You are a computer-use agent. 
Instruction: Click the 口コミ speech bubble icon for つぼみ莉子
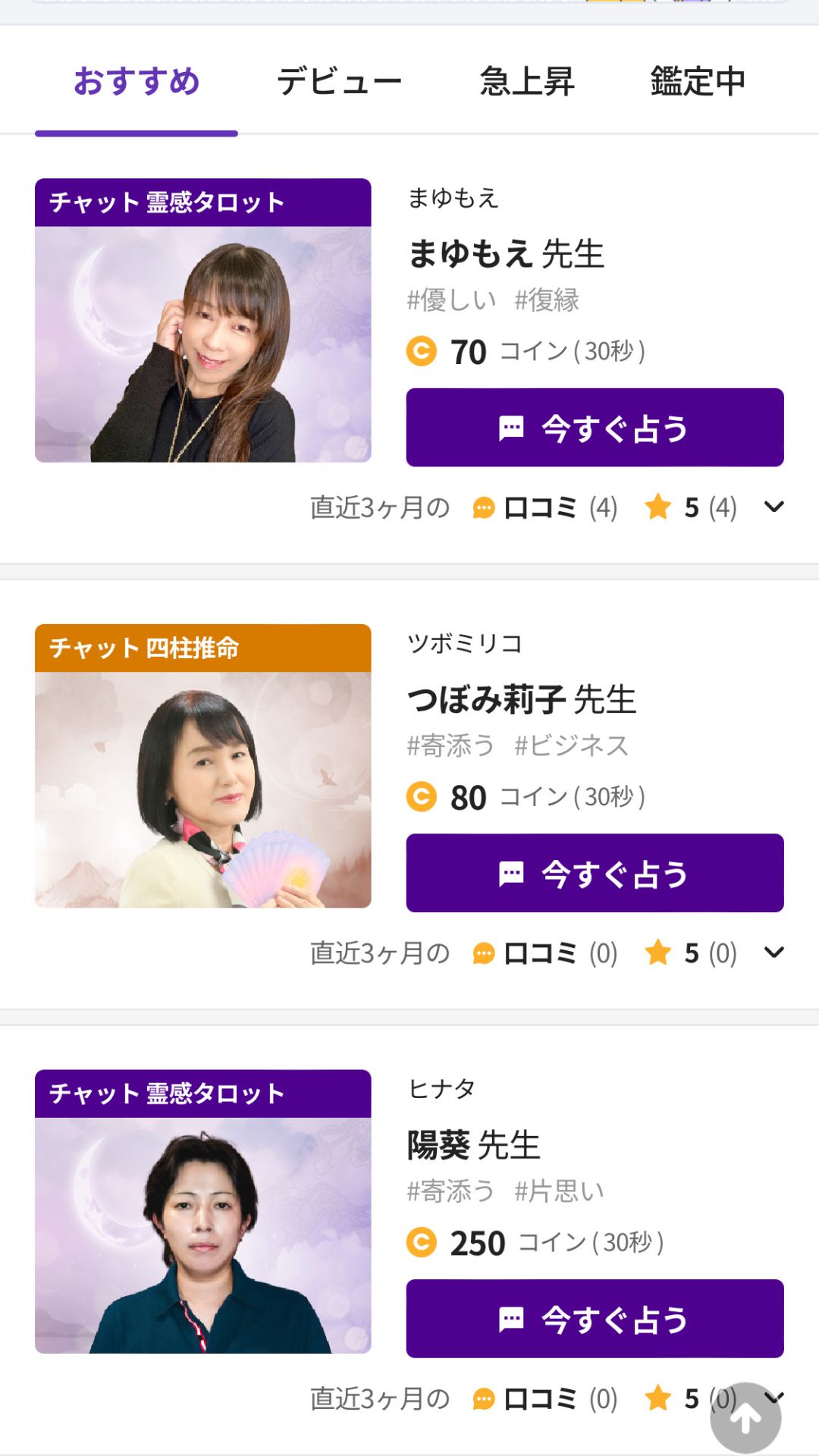(483, 952)
